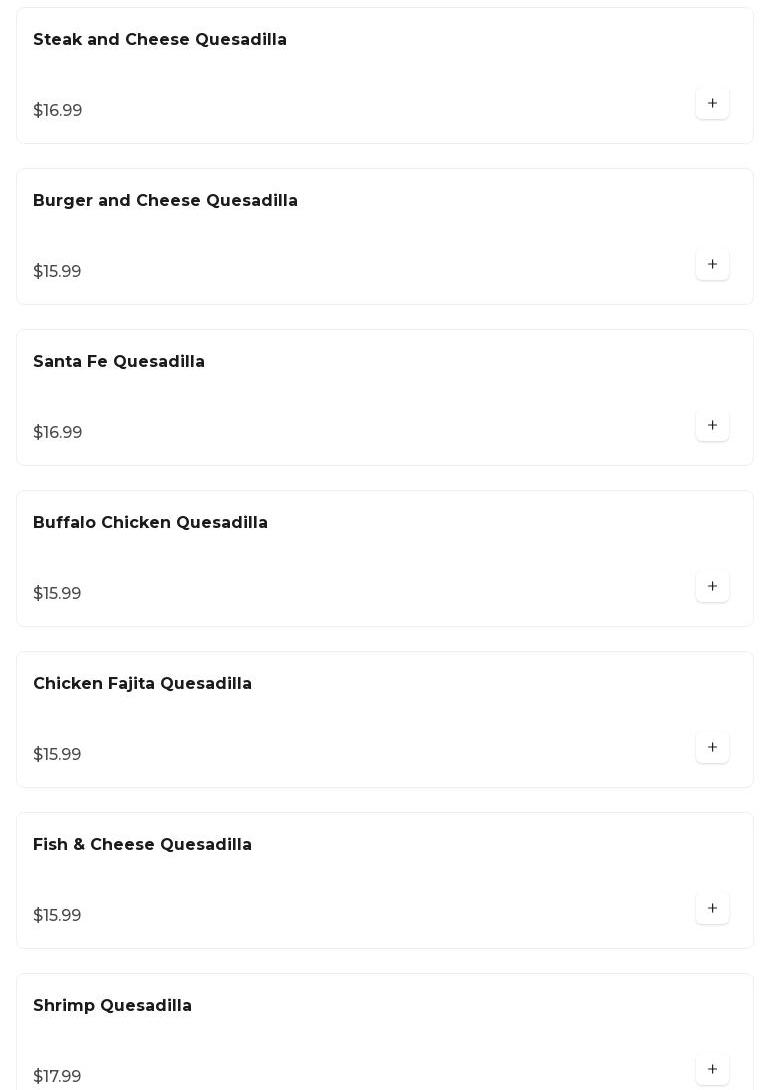Add Shrimp Quesadilla to the order
Screen dimensions: 770x1090
[712, 1069]
